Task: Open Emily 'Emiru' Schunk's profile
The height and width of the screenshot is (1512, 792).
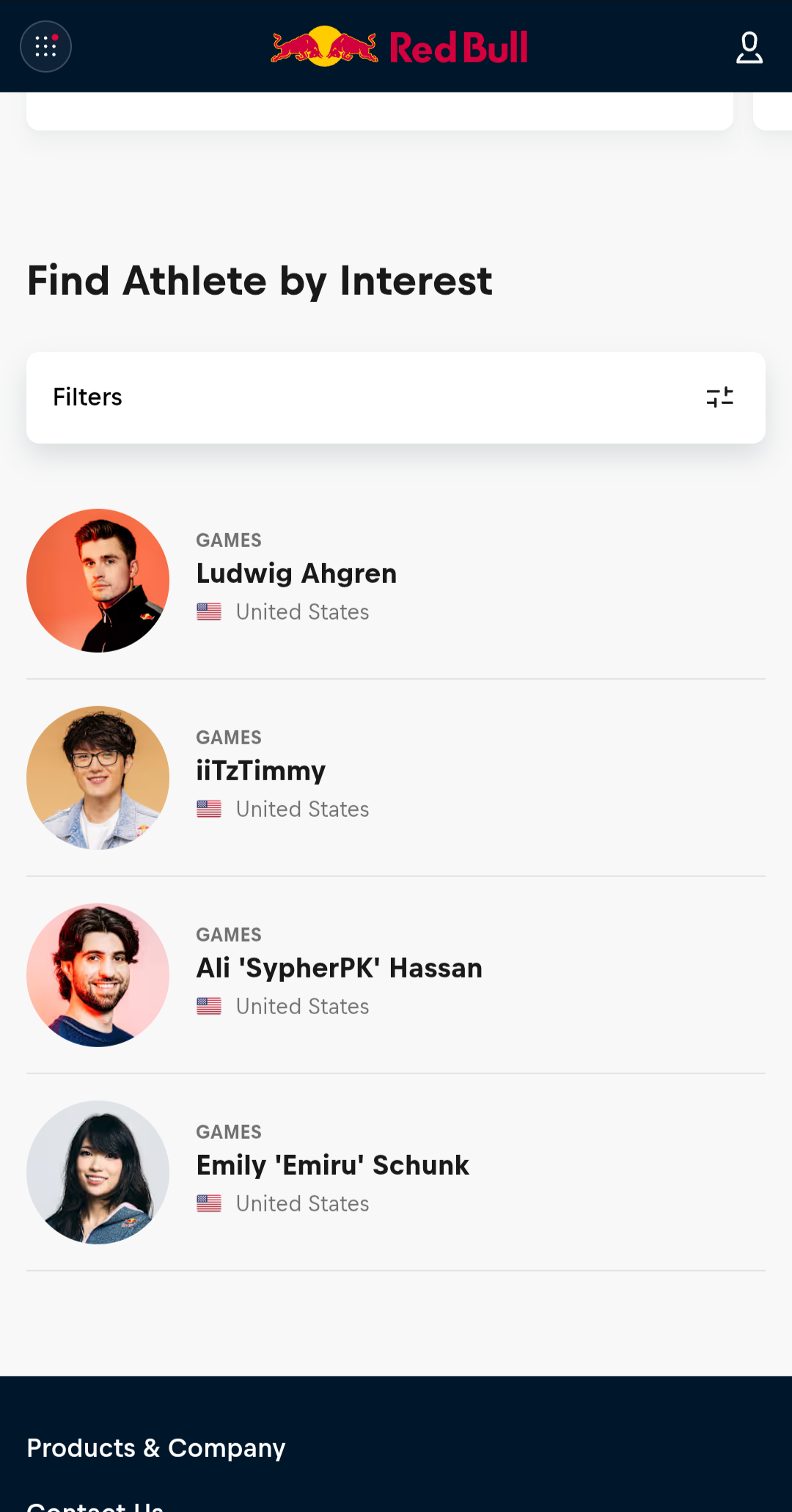Action: [332, 1165]
